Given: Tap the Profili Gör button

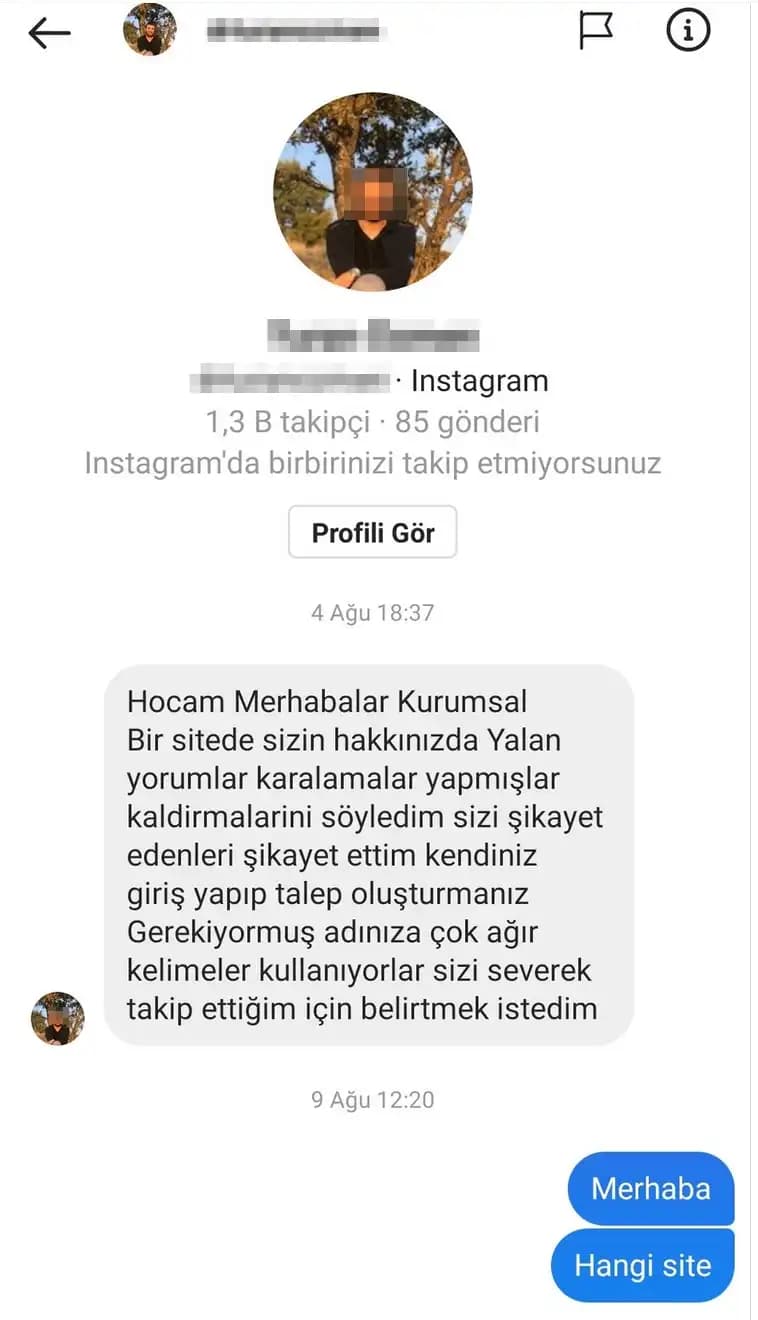Looking at the screenshot, I should click(x=372, y=532).
